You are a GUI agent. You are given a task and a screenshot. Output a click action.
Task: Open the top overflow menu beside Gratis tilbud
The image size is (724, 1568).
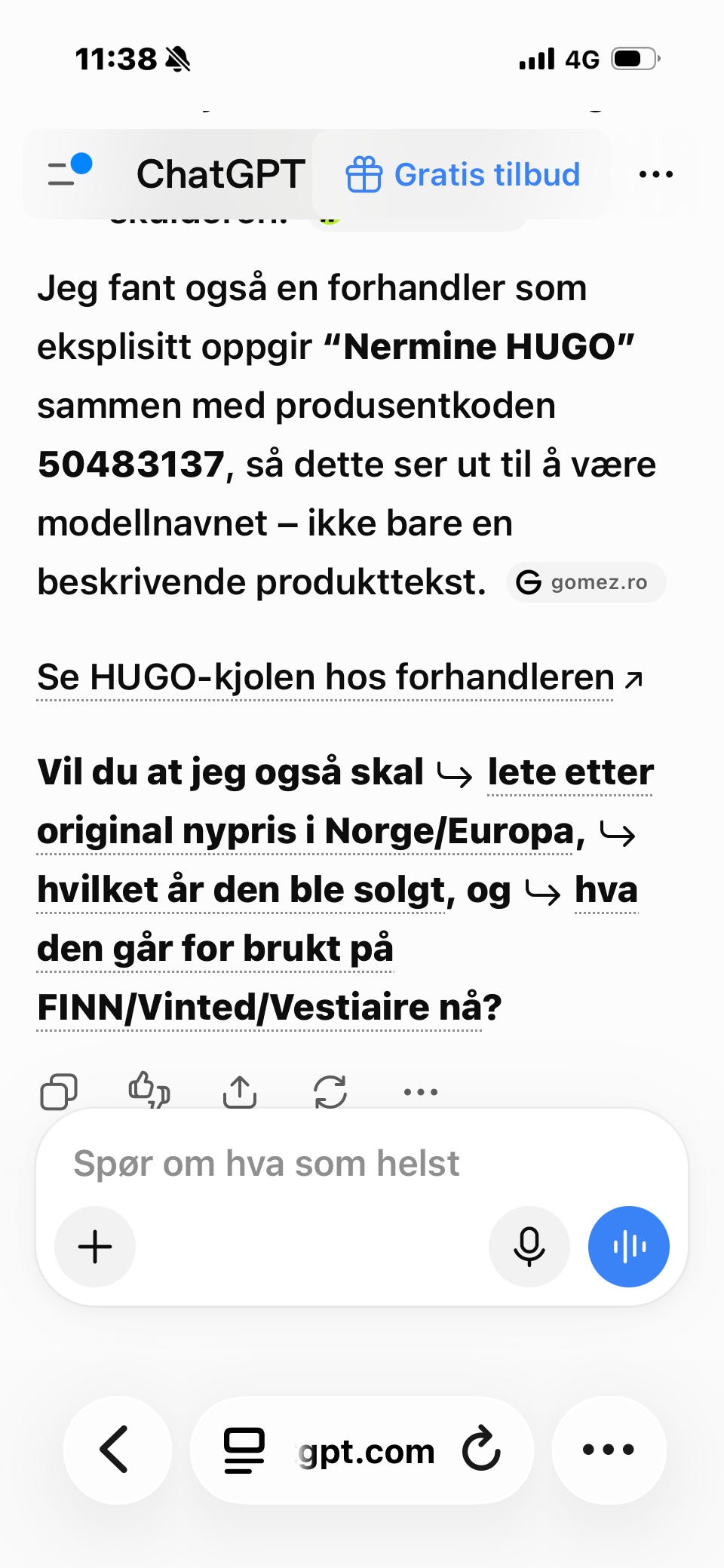point(655,174)
